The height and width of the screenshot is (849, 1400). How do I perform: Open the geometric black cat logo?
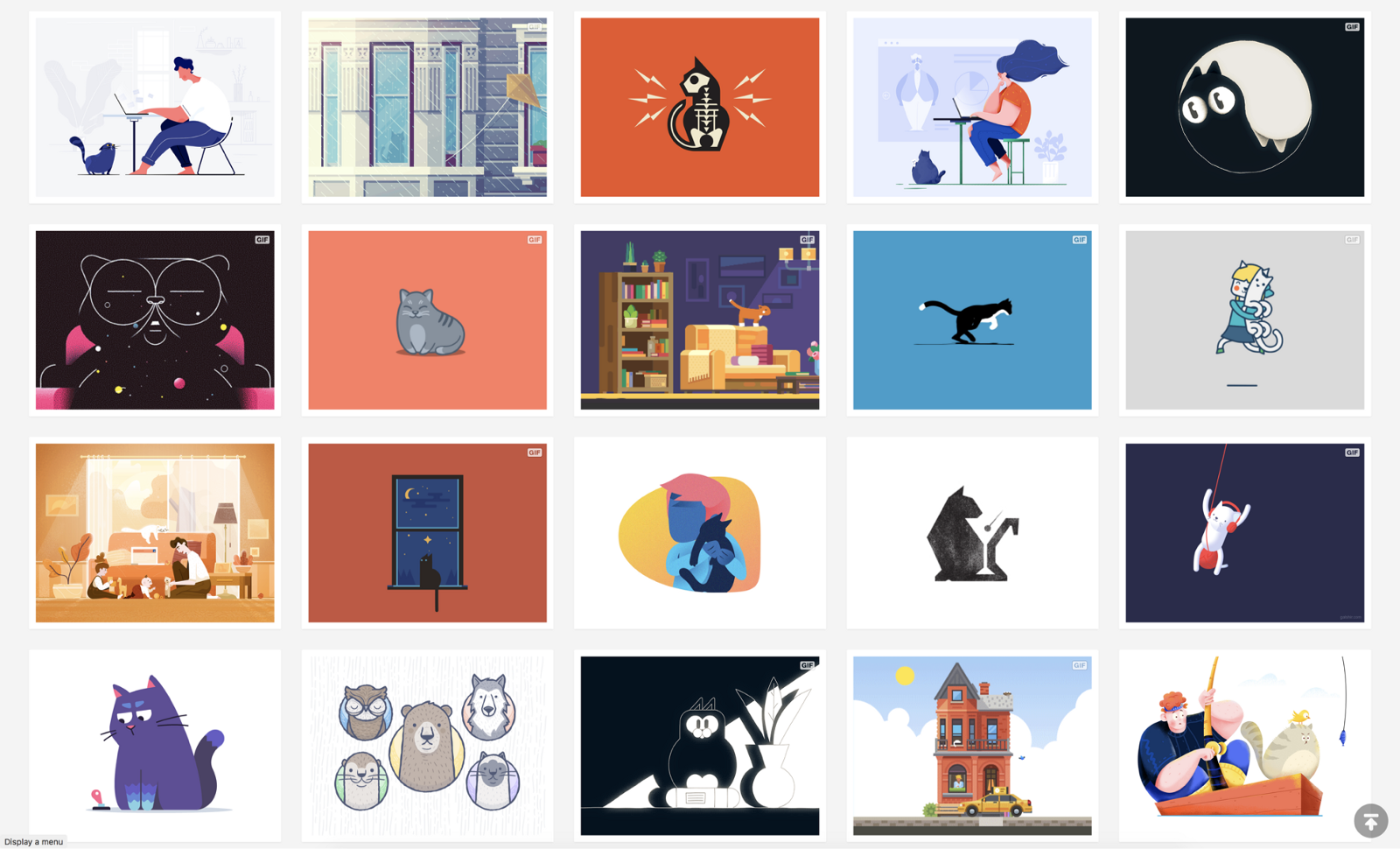coord(972,532)
